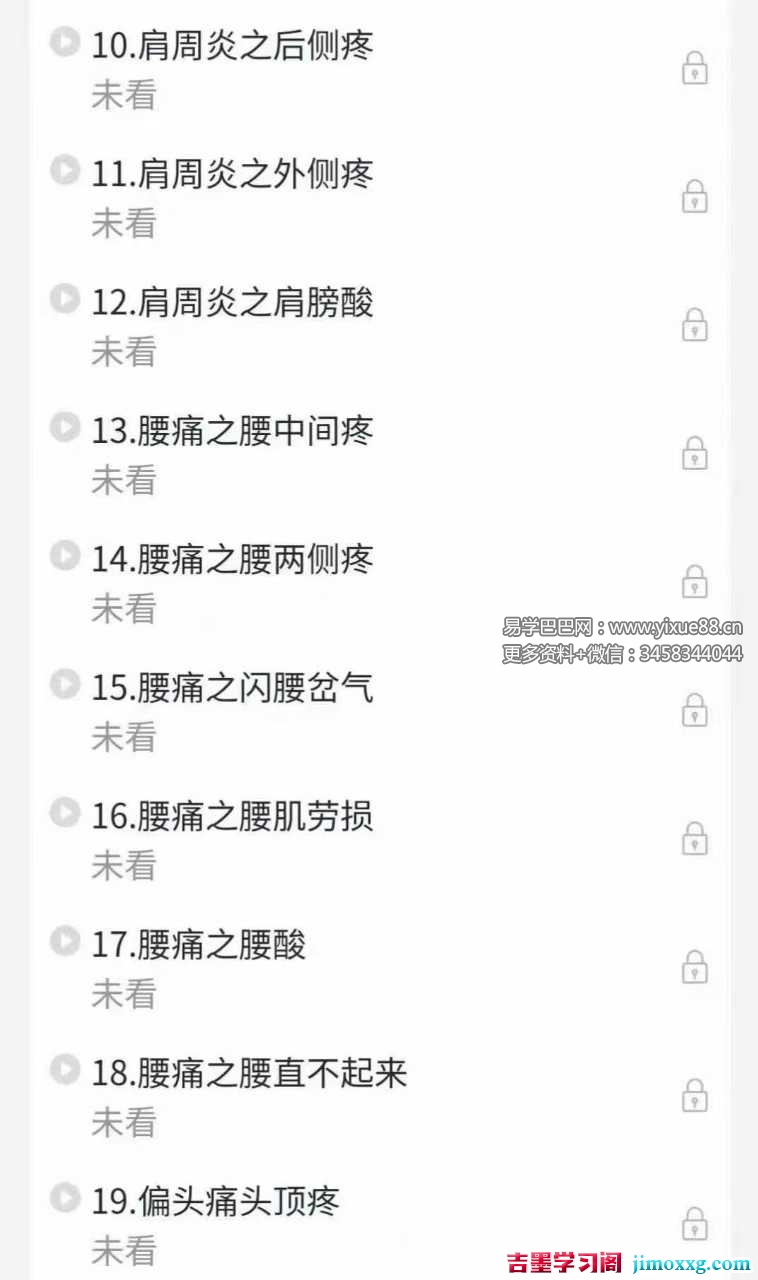Play lesson 17.腰痛之腰酸
This screenshot has width=758, height=1280.
[x=199, y=945]
